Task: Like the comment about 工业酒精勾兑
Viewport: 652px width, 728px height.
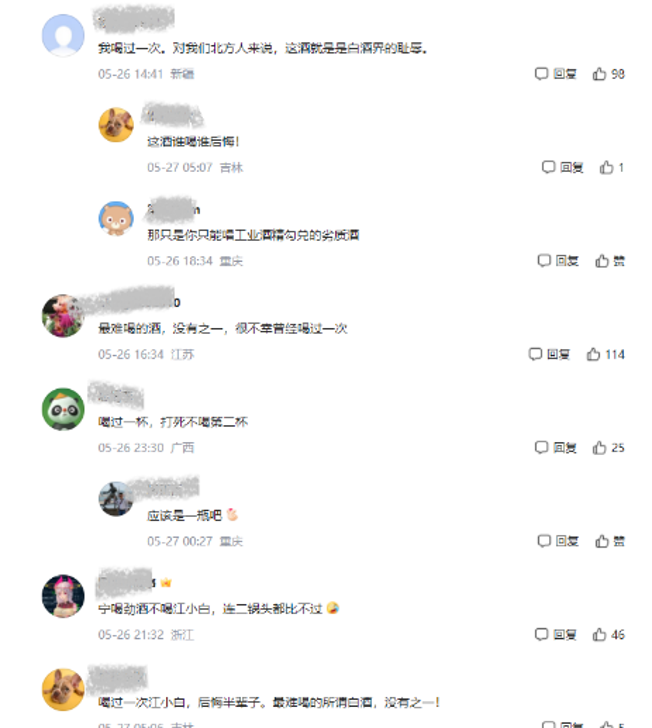Action: tap(609, 260)
